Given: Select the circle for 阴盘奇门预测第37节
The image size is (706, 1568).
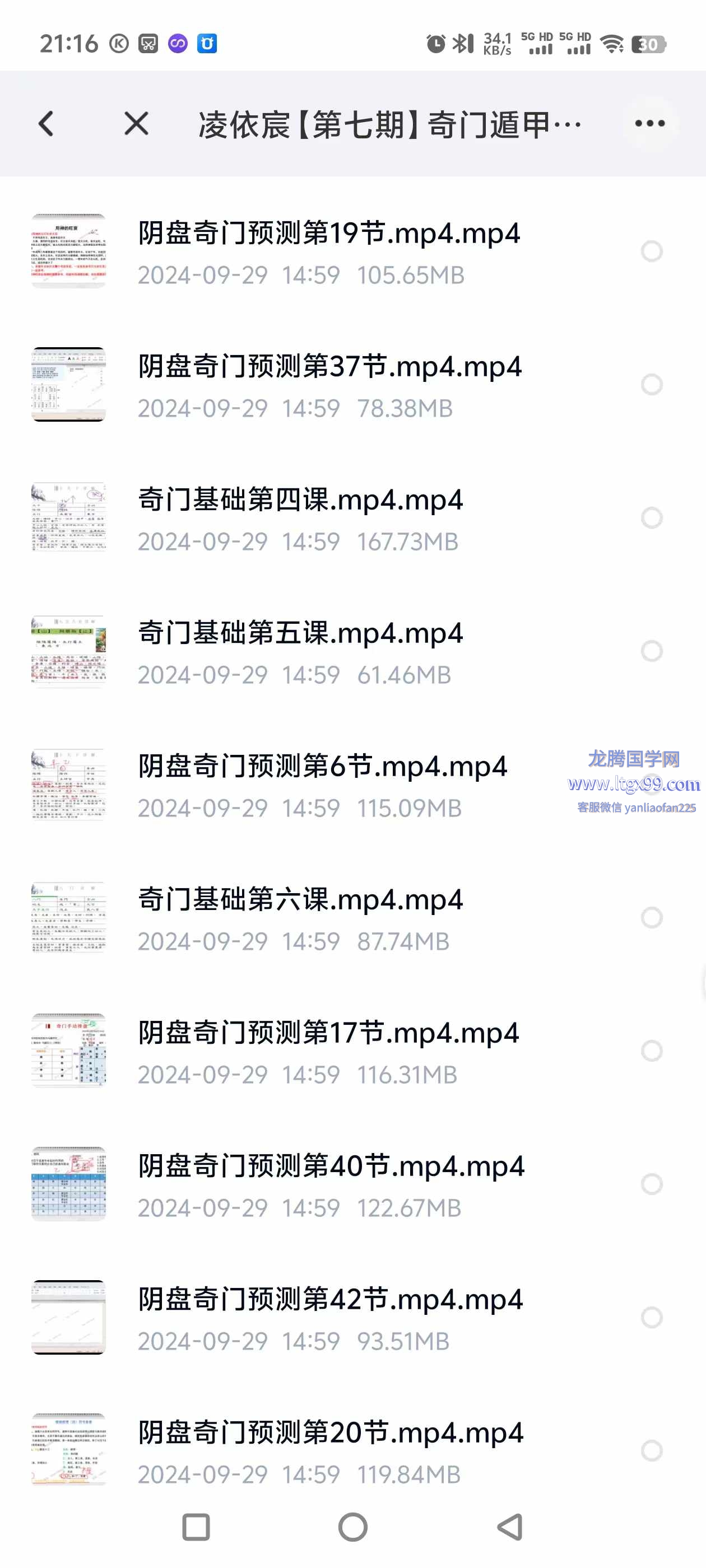Looking at the screenshot, I should (651, 385).
